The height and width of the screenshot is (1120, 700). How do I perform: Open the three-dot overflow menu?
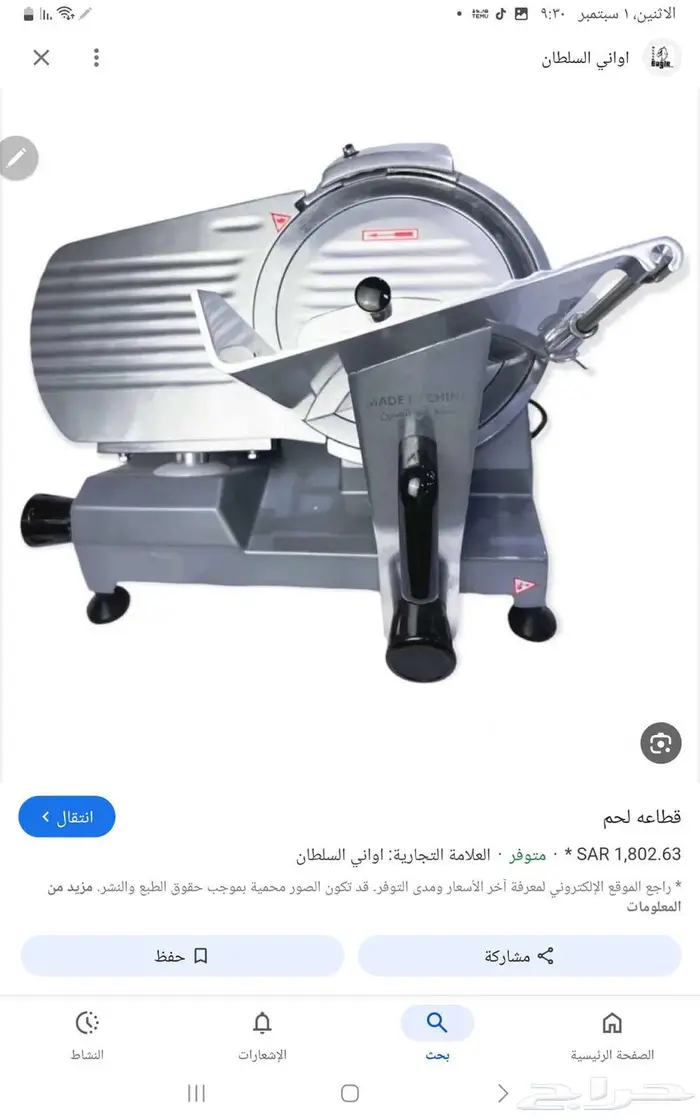click(96, 57)
